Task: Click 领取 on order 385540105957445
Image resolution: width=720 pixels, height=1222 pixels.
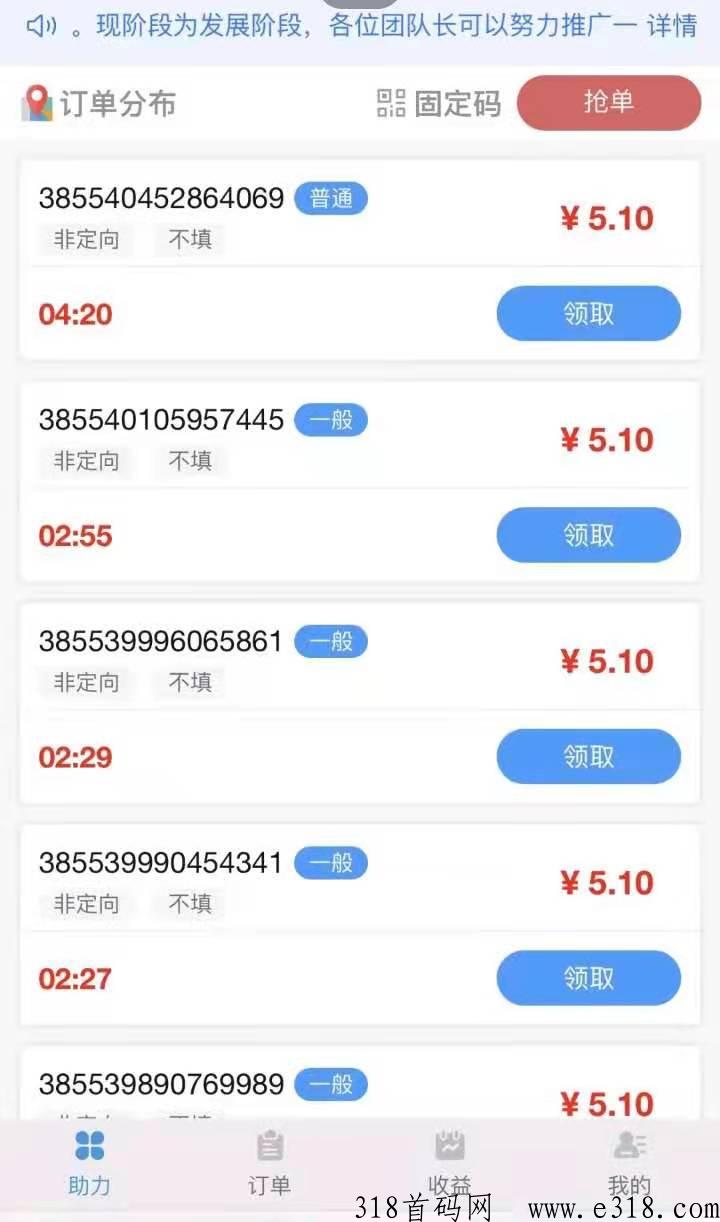Action: pos(588,535)
